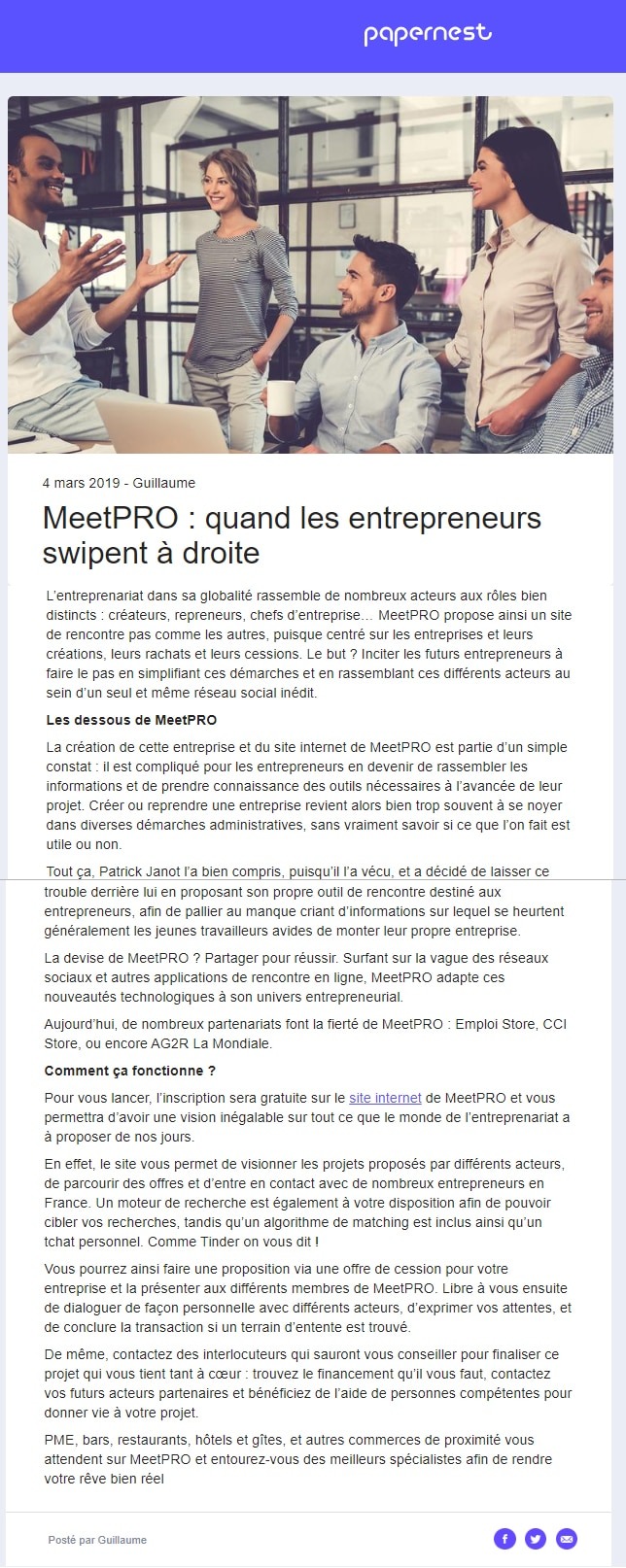Open the "site internet" link
The image size is (626, 1568).
point(385,1098)
